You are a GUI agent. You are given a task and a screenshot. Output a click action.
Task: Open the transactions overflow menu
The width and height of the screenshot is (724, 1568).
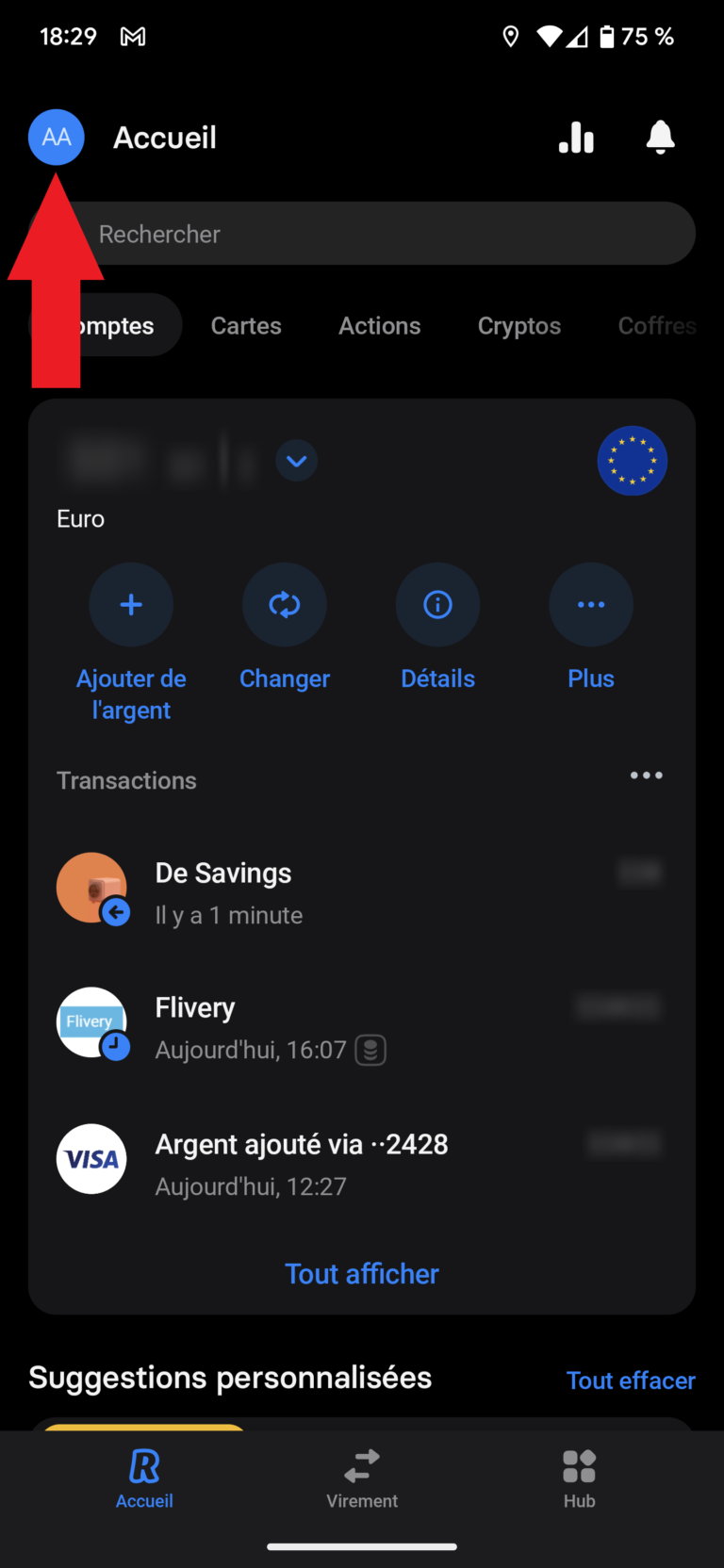647,776
